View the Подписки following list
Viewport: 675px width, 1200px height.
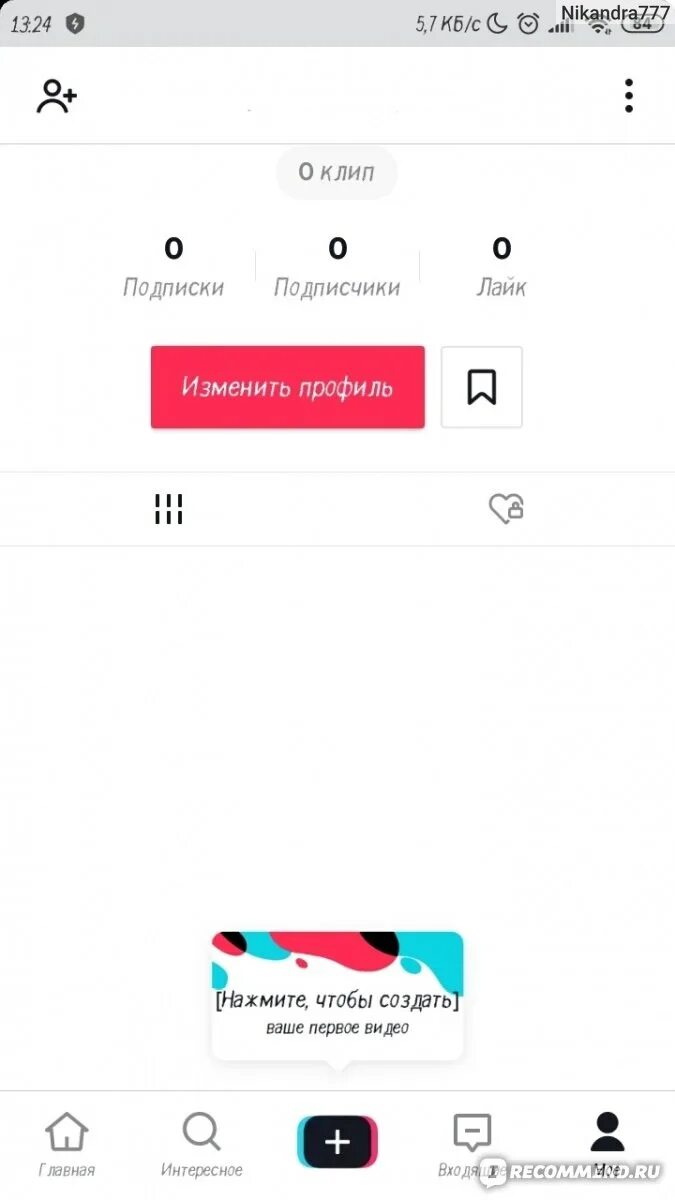click(173, 266)
